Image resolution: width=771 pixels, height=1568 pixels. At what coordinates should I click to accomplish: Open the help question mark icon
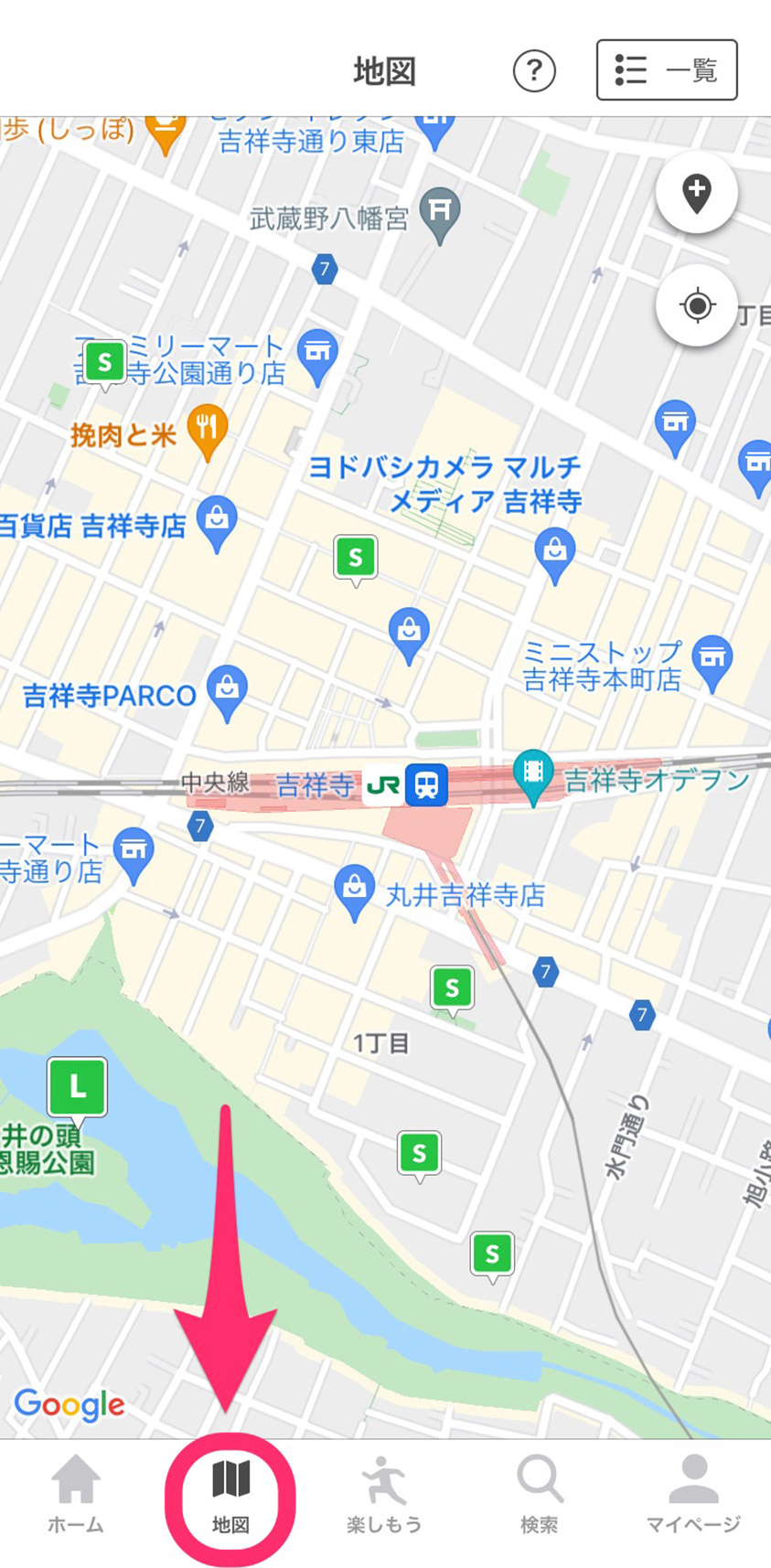pyautogui.click(x=534, y=70)
